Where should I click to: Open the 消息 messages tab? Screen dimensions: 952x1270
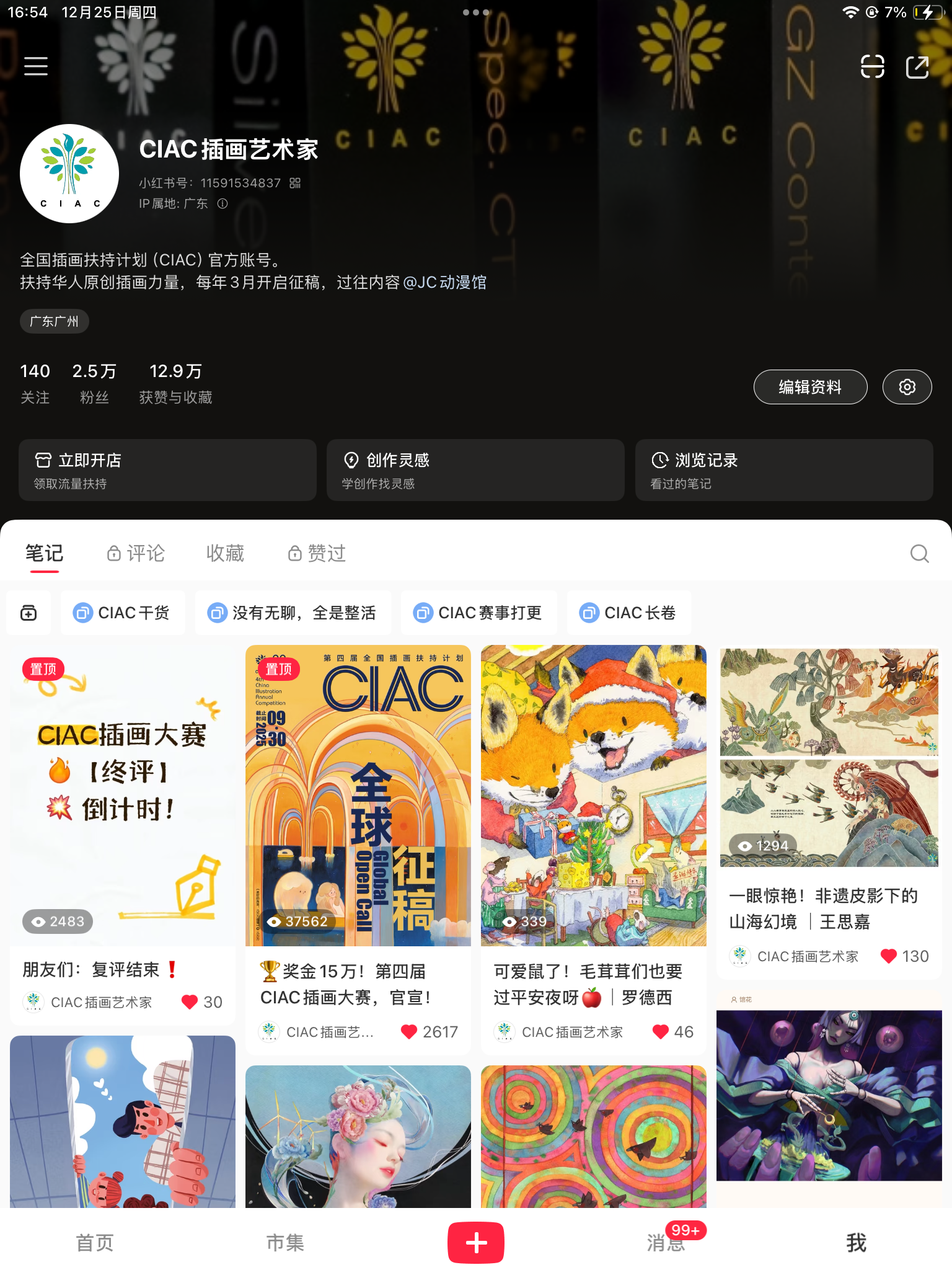[666, 1243]
